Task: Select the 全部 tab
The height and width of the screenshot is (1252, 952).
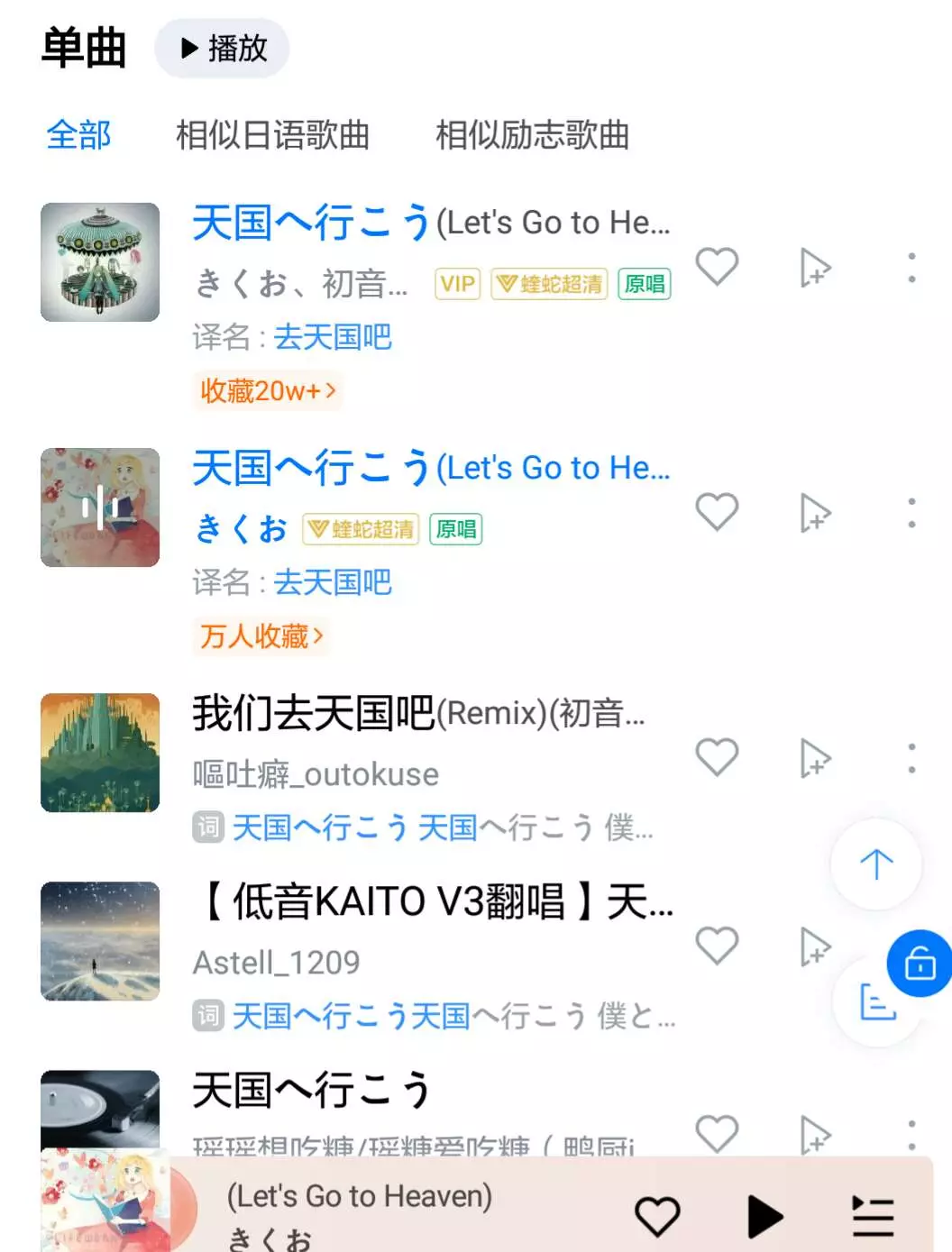Action: (78, 135)
